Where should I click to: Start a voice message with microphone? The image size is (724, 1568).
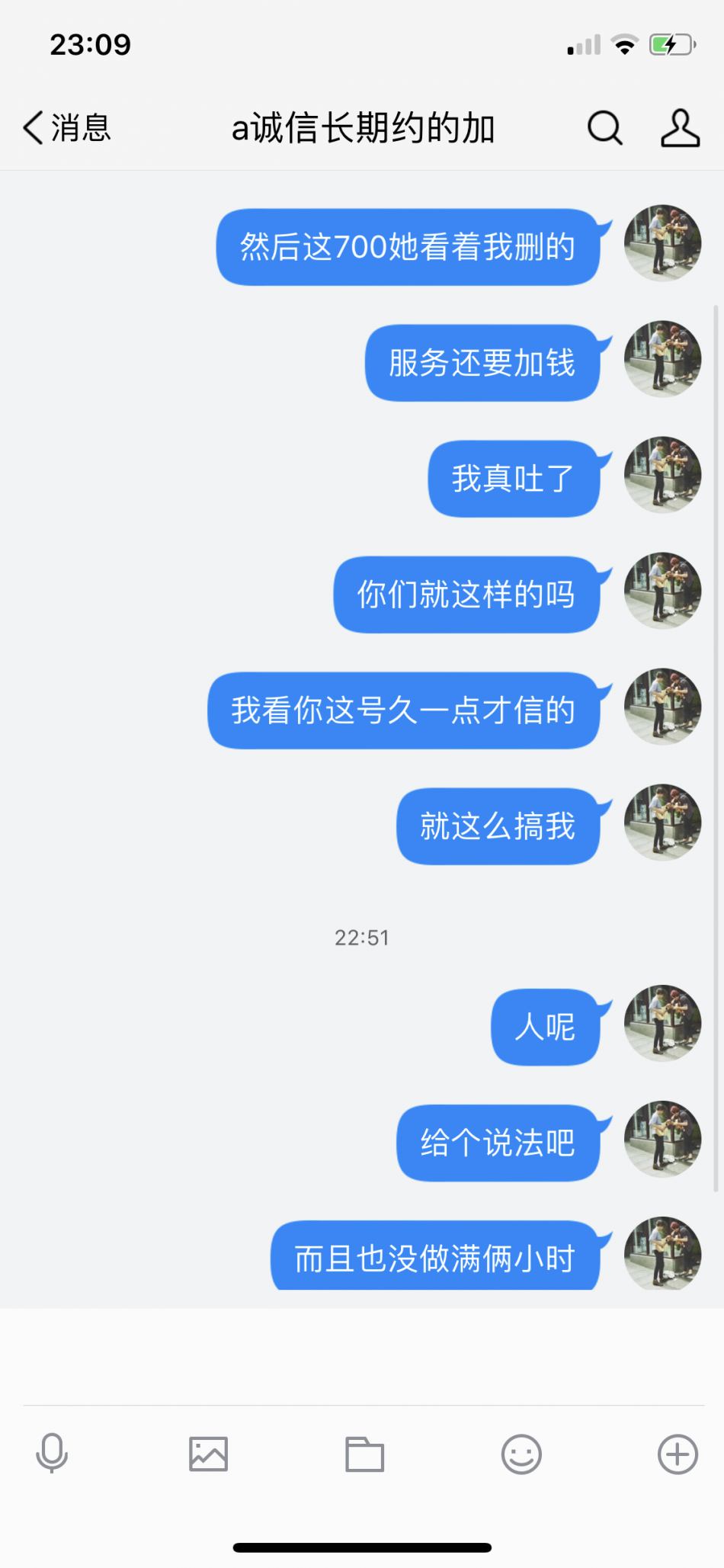point(52,1454)
